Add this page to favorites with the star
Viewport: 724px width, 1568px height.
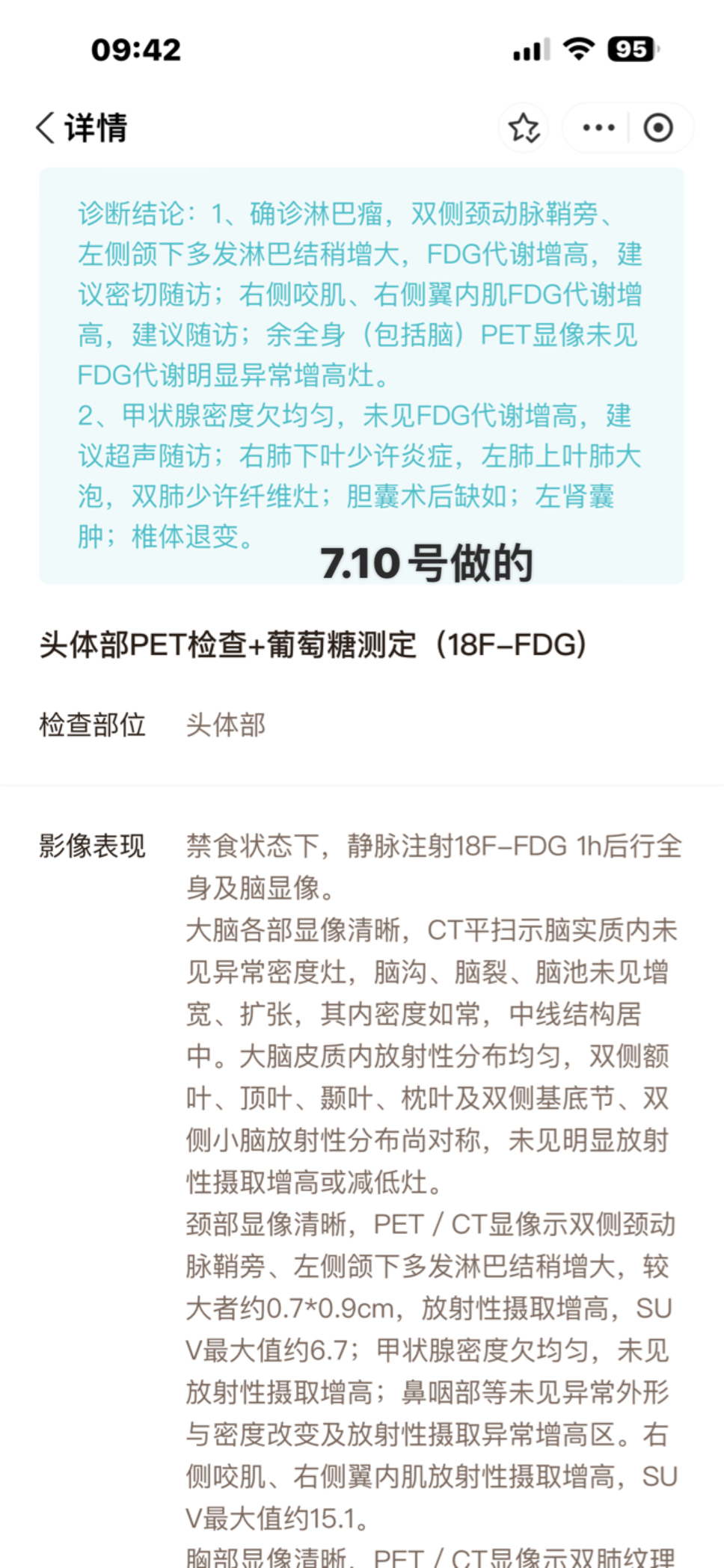(524, 128)
